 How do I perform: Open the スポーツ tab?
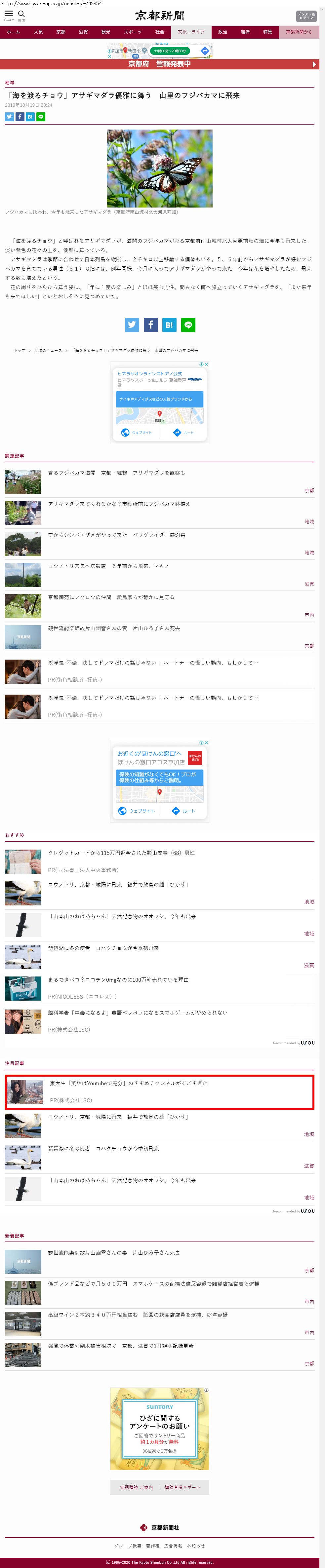pos(133,32)
